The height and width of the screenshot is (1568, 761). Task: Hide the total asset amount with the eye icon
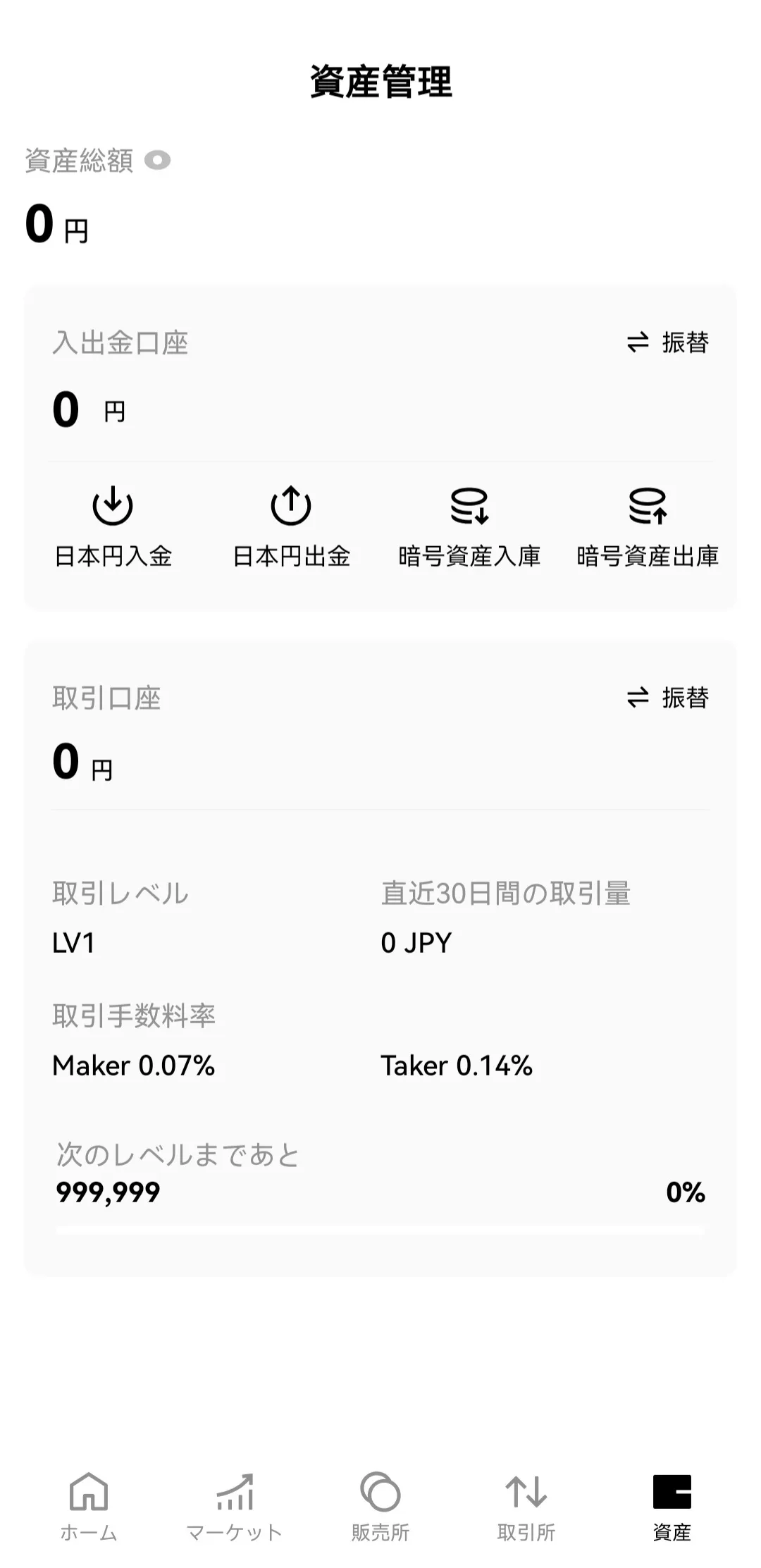coord(157,161)
